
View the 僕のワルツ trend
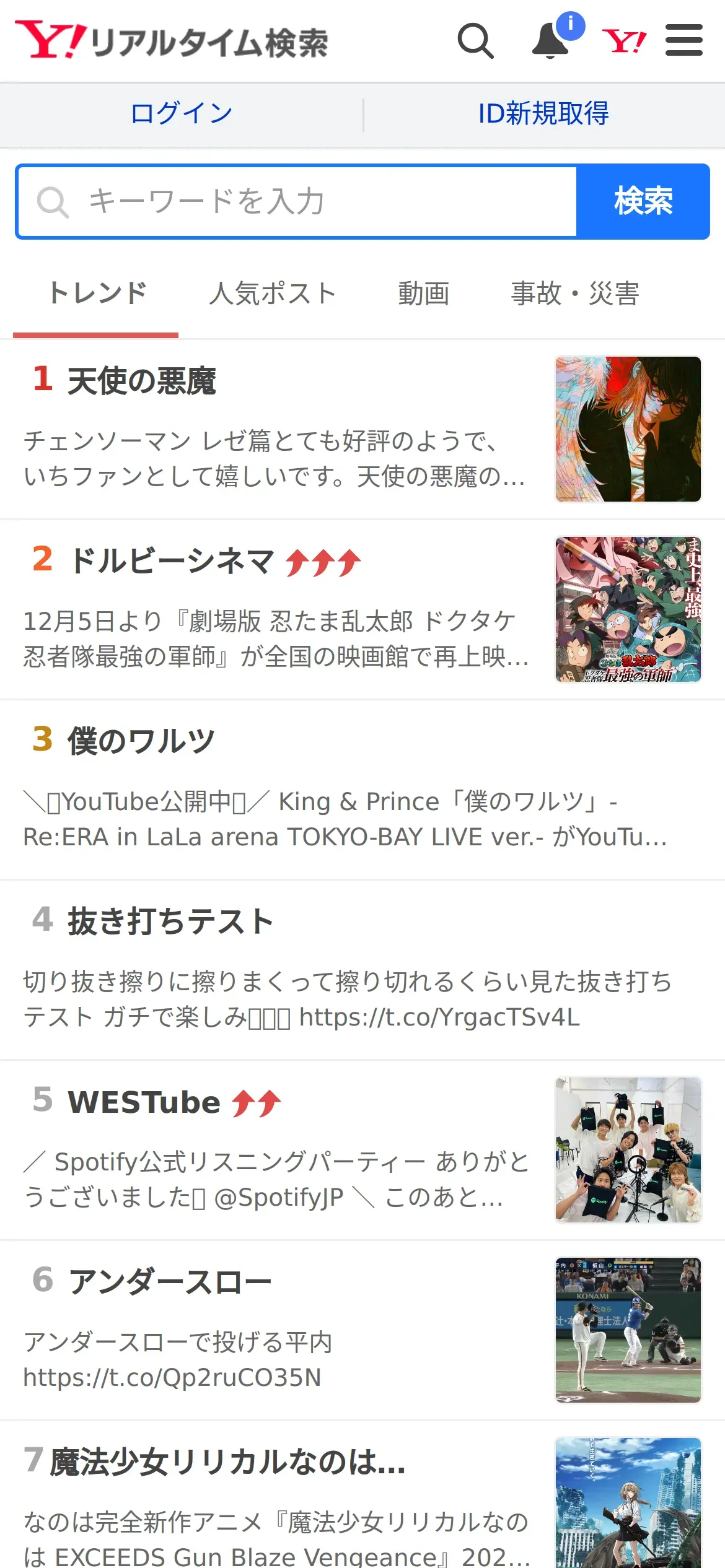pyautogui.click(x=141, y=741)
